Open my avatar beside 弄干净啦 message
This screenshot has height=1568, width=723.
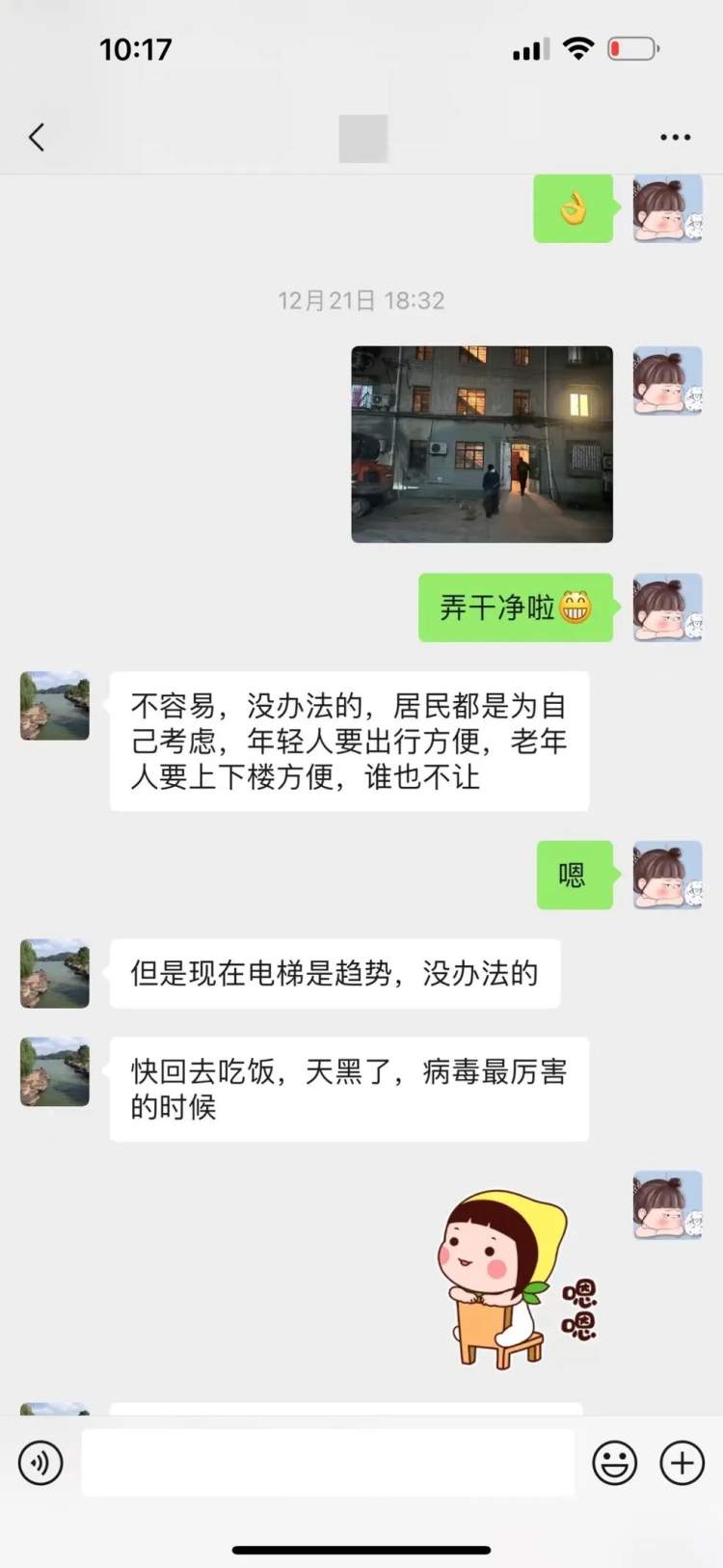click(x=667, y=608)
